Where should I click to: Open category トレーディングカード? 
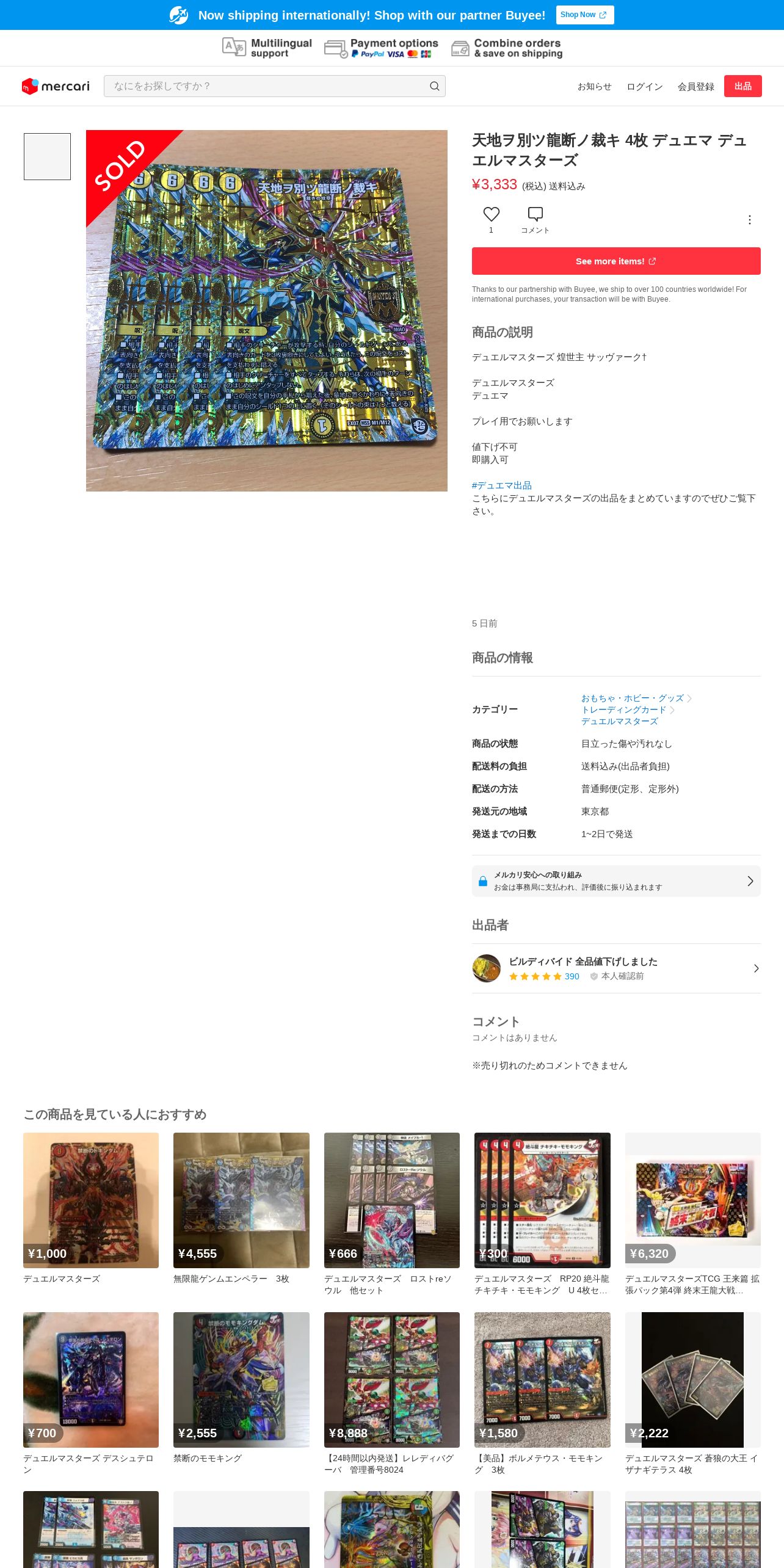[x=623, y=710]
